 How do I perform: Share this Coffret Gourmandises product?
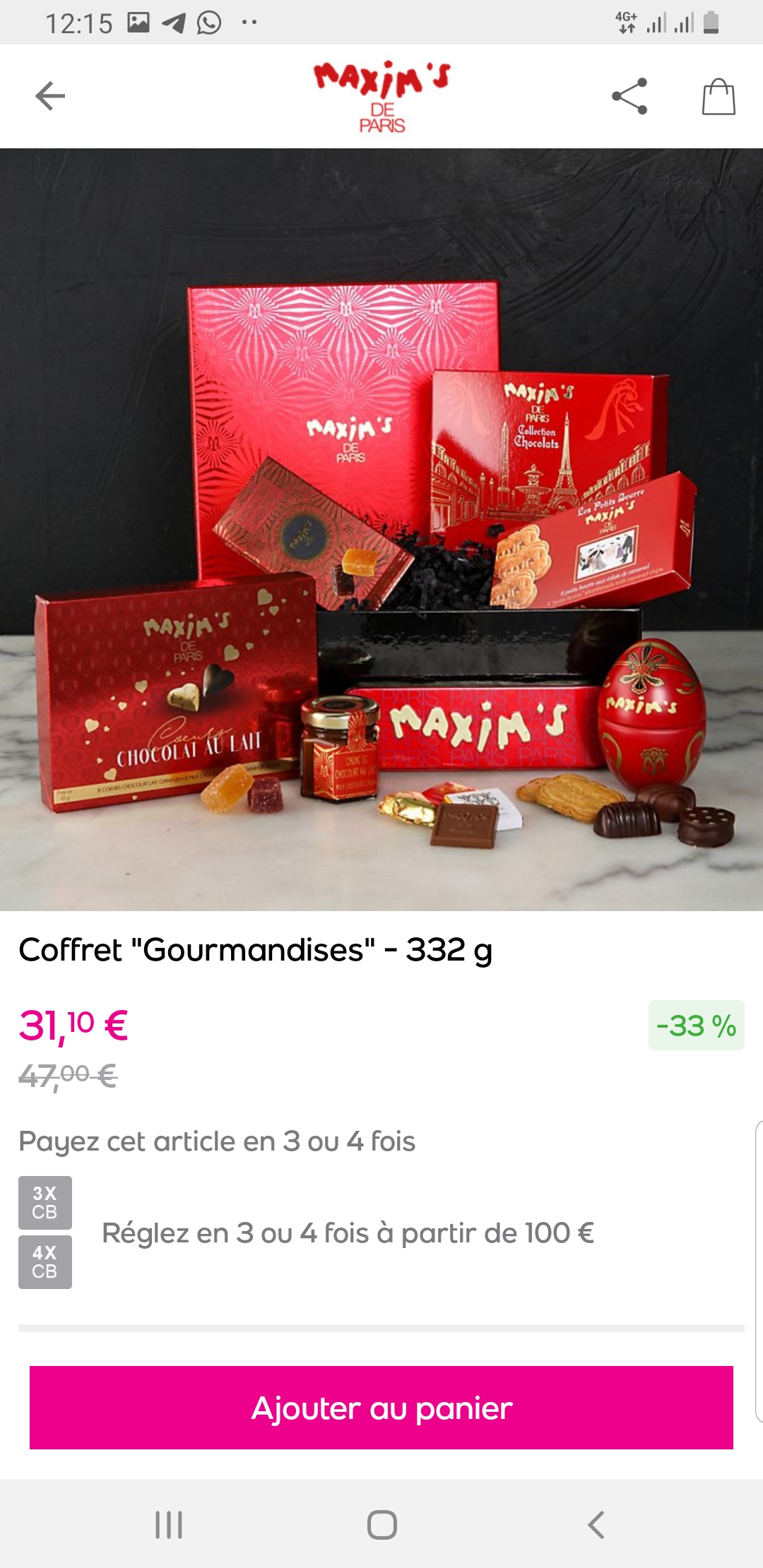(629, 96)
